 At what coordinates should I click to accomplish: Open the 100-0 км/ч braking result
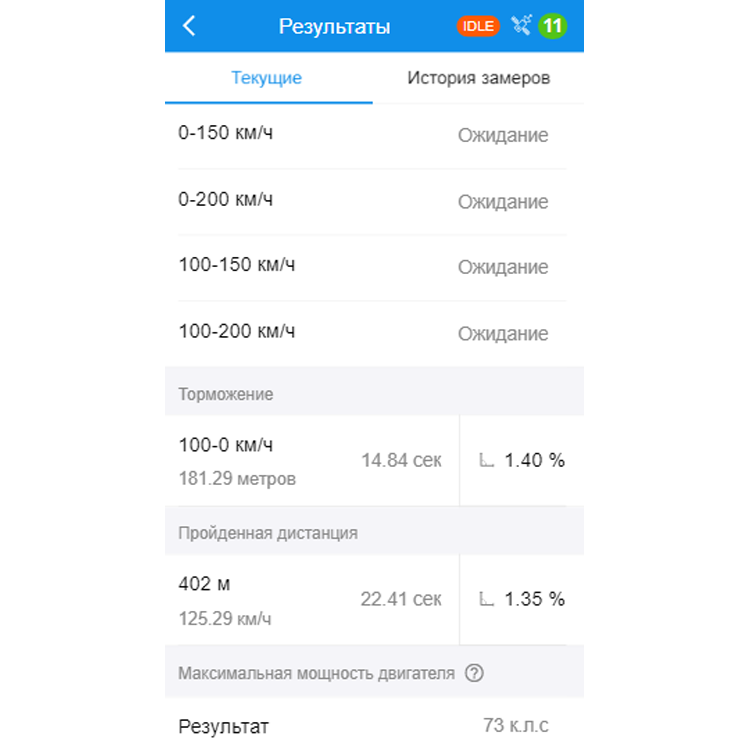(x=310, y=460)
